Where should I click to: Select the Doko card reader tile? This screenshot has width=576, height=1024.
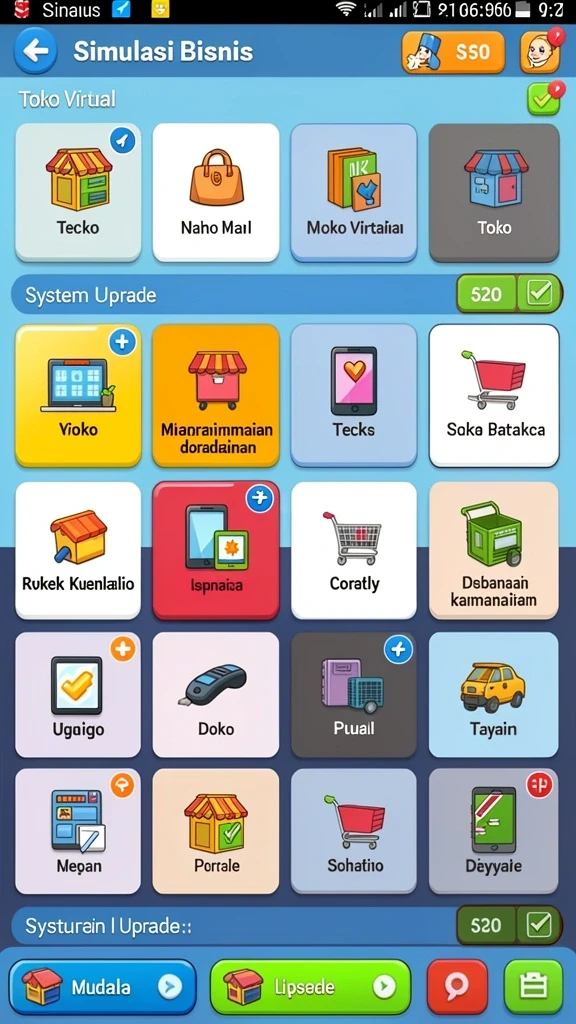click(x=216, y=695)
